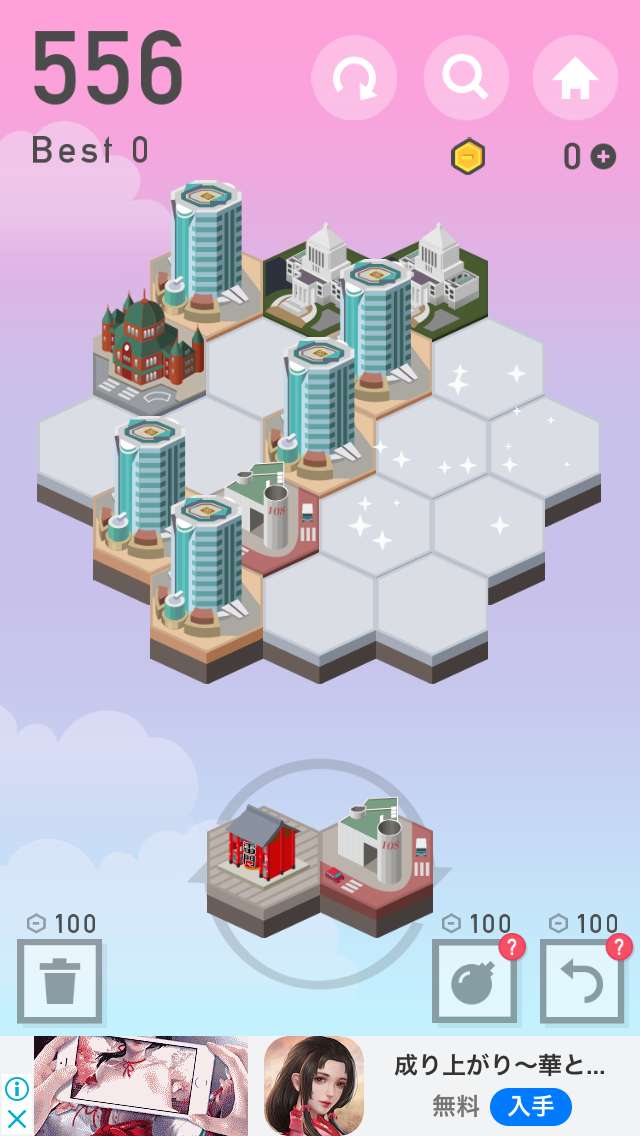Image resolution: width=640 pixels, height=1136 pixels.
Task: Tap the restart arrow icon
Action: tap(354, 78)
